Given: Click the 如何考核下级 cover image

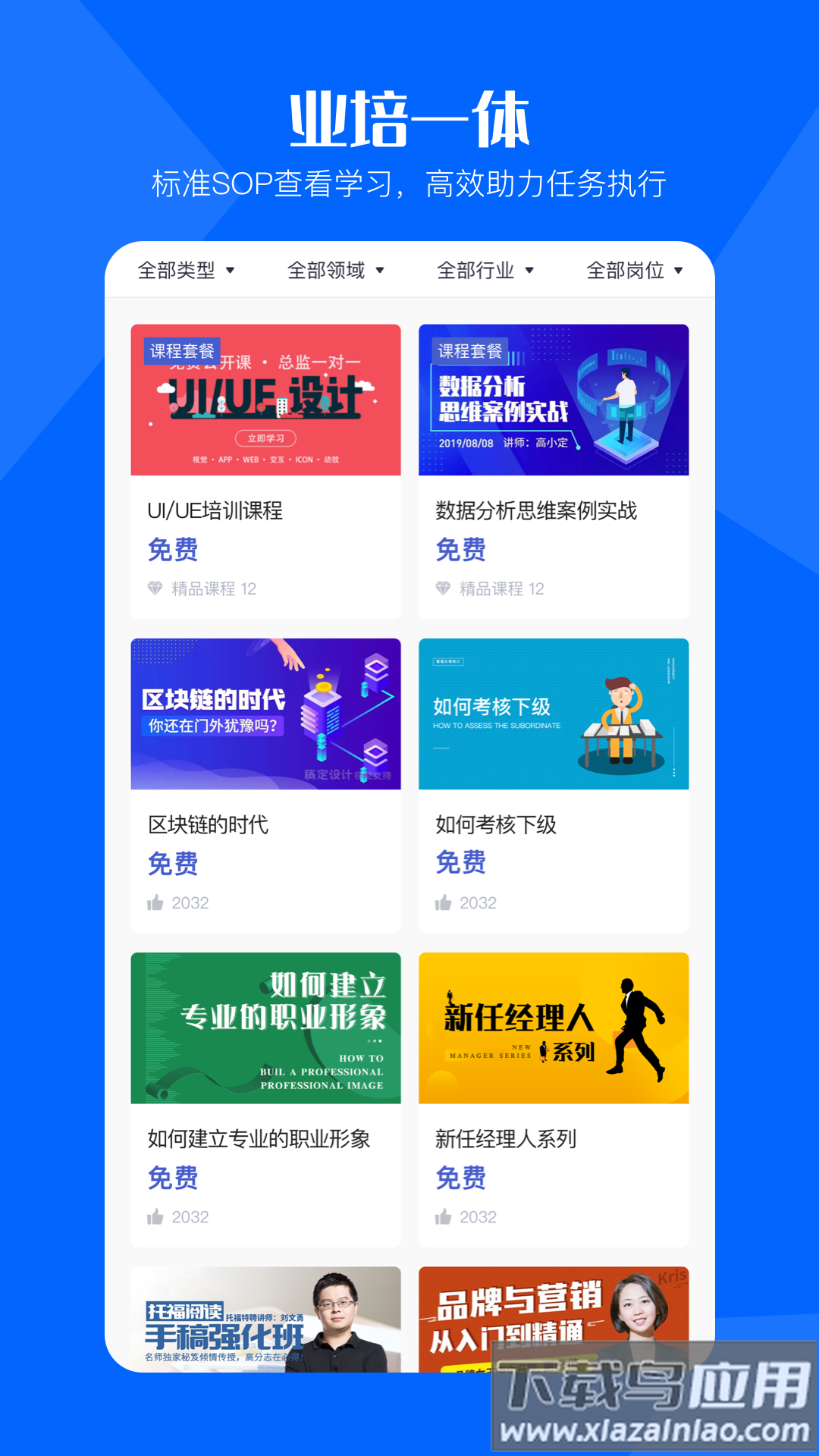Looking at the screenshot, I should pyautogui.click(x=553, y=713).
